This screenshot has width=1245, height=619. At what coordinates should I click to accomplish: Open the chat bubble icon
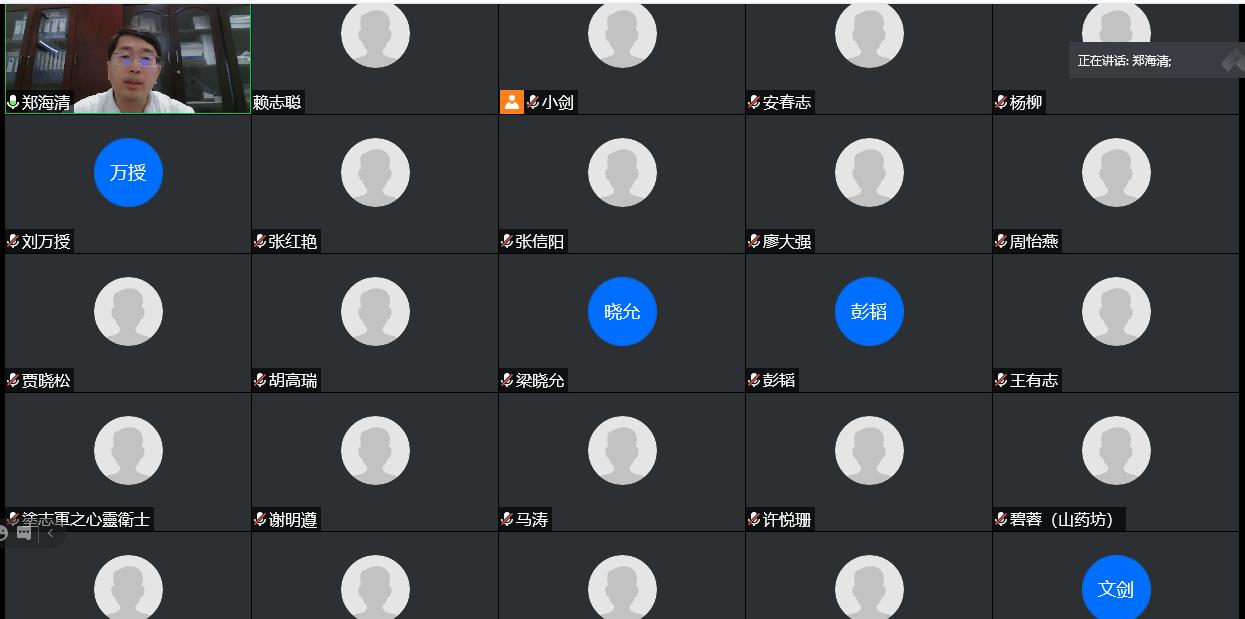24,533
